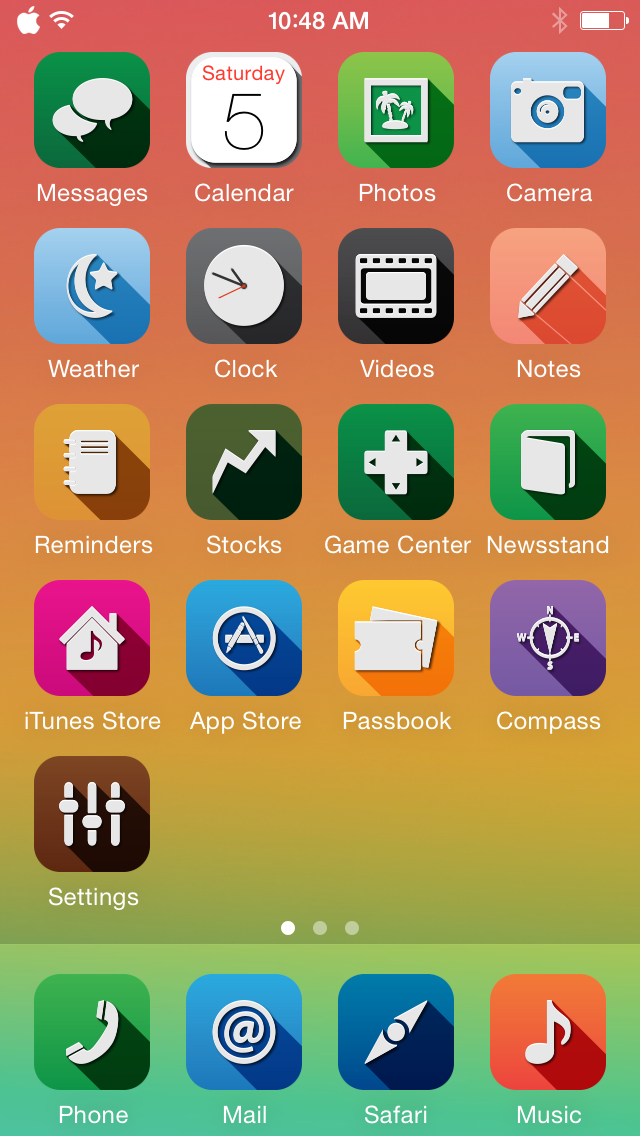Open the App Store
640x1136 pixels.
(244, 638)
